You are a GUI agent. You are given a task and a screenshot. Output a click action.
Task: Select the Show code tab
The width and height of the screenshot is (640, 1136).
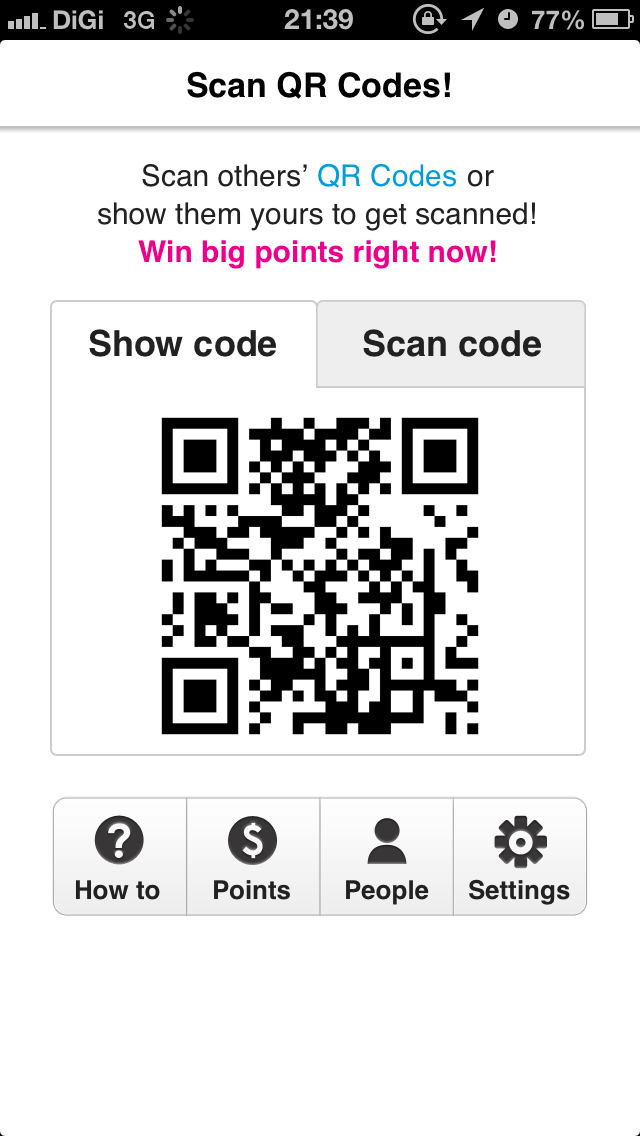(x=183, y=344)
